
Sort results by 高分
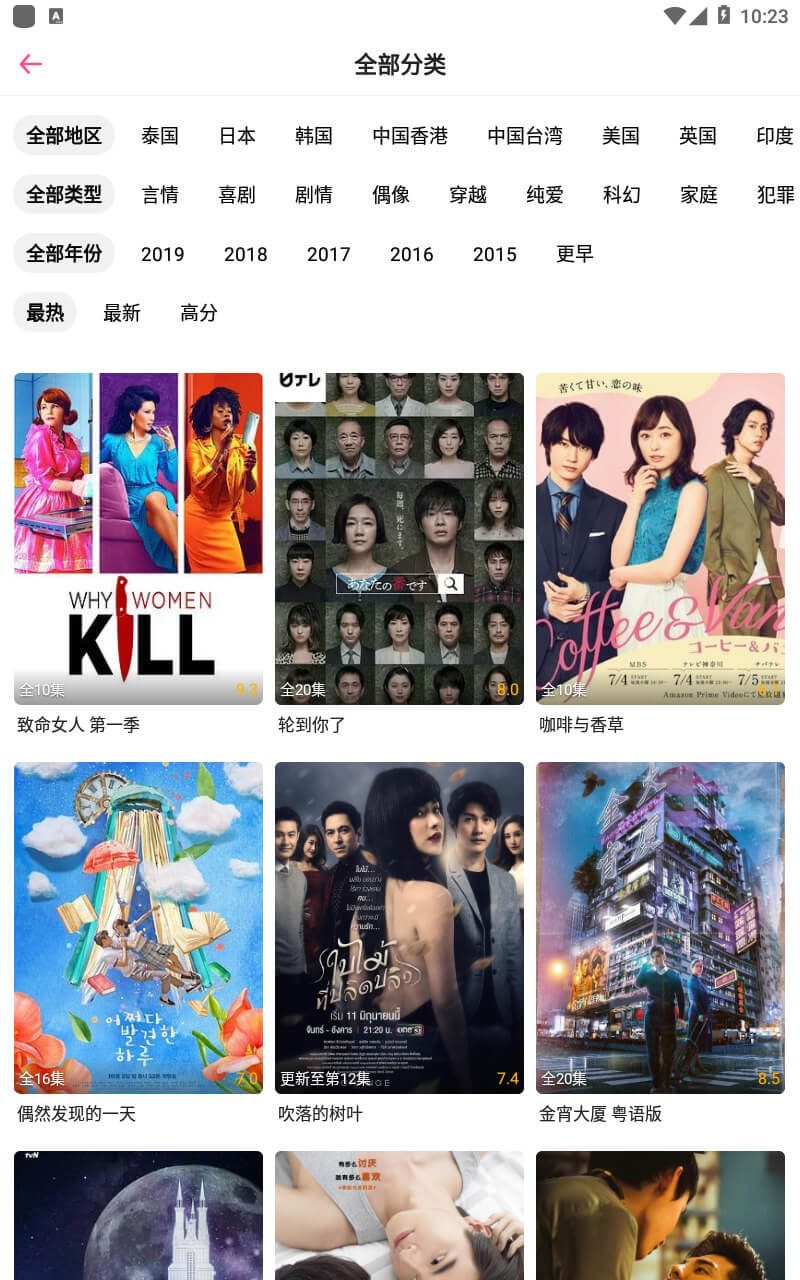[x=199, y=313]
